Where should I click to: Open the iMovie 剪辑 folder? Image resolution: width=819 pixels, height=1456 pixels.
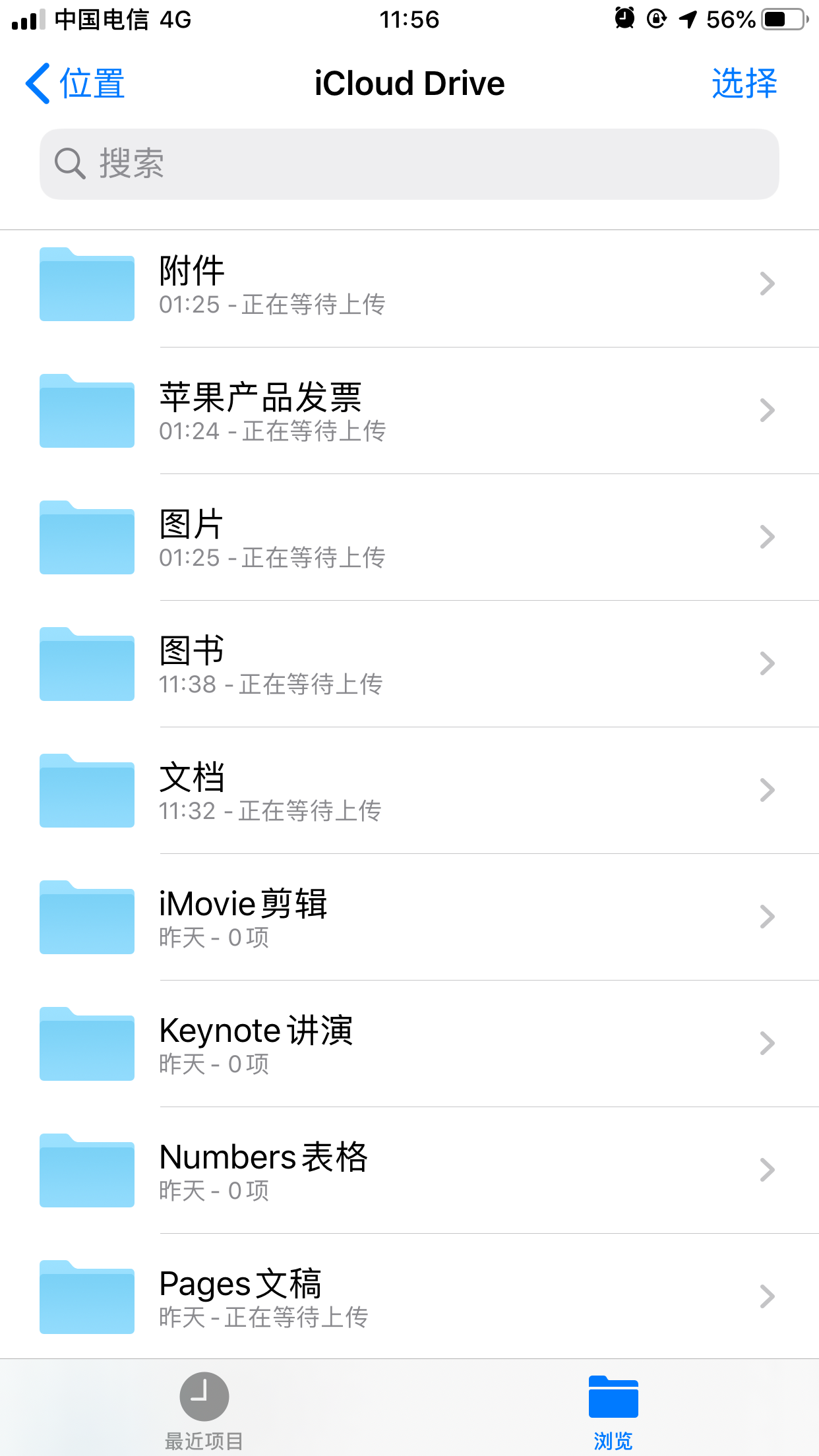[409, 918]
